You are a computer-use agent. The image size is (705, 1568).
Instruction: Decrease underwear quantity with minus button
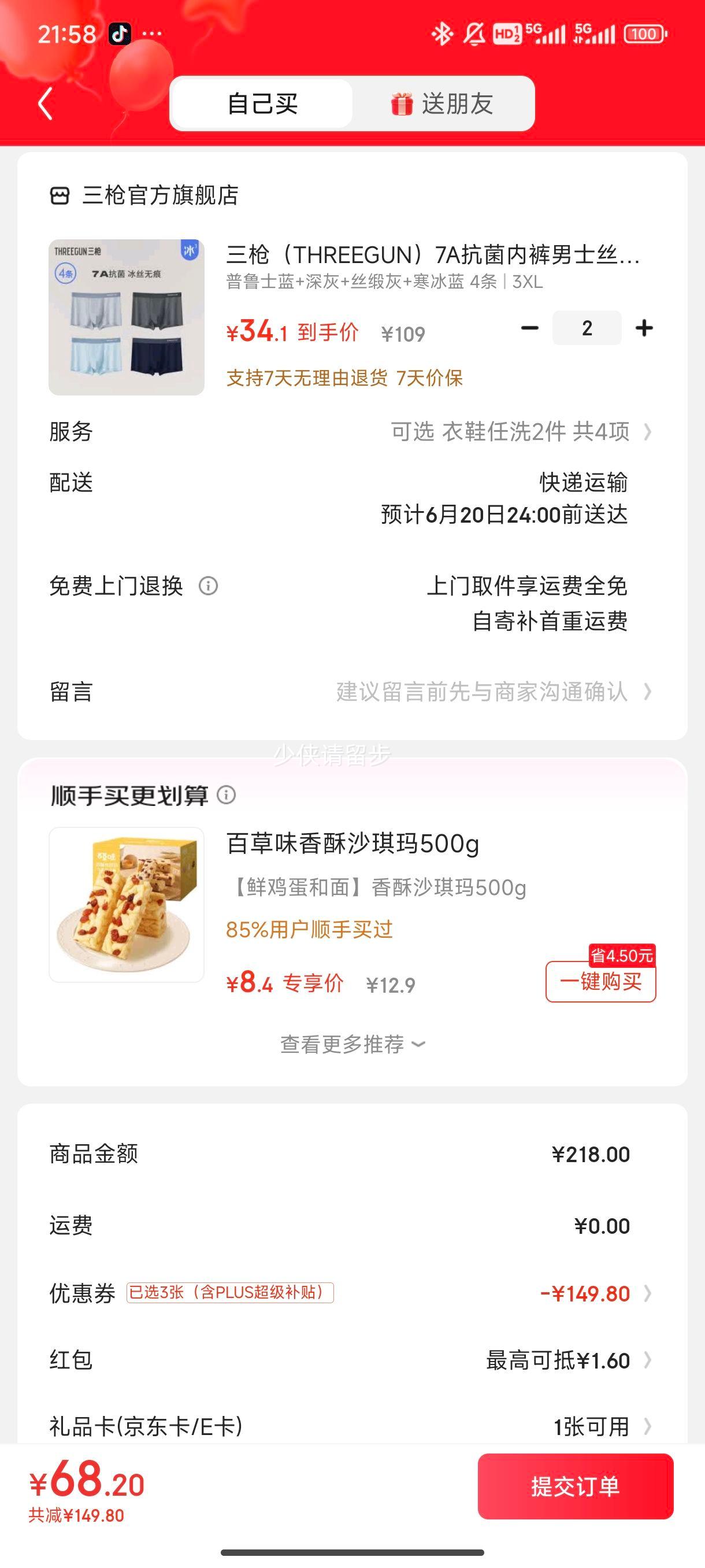coord(530,328)
